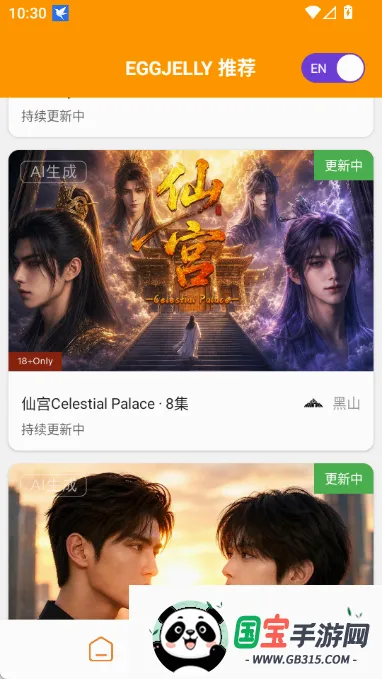Image resolution: width=382 pixels, height=679 pixels.
Task: Open the 仙宫Celestial Palace card
Action: click(x=191, y=300)
